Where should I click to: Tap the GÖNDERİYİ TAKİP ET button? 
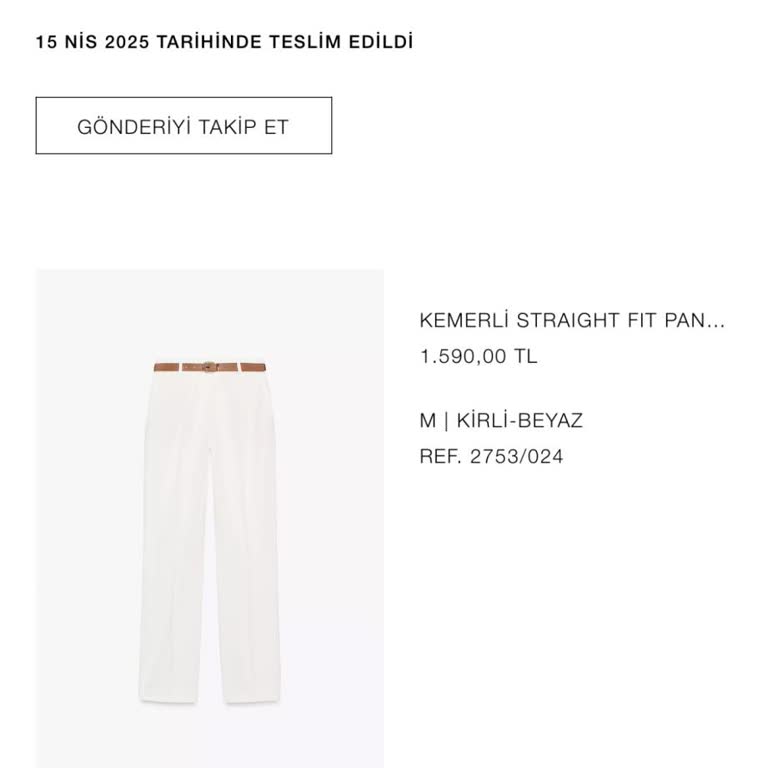[x=183, y=126]
